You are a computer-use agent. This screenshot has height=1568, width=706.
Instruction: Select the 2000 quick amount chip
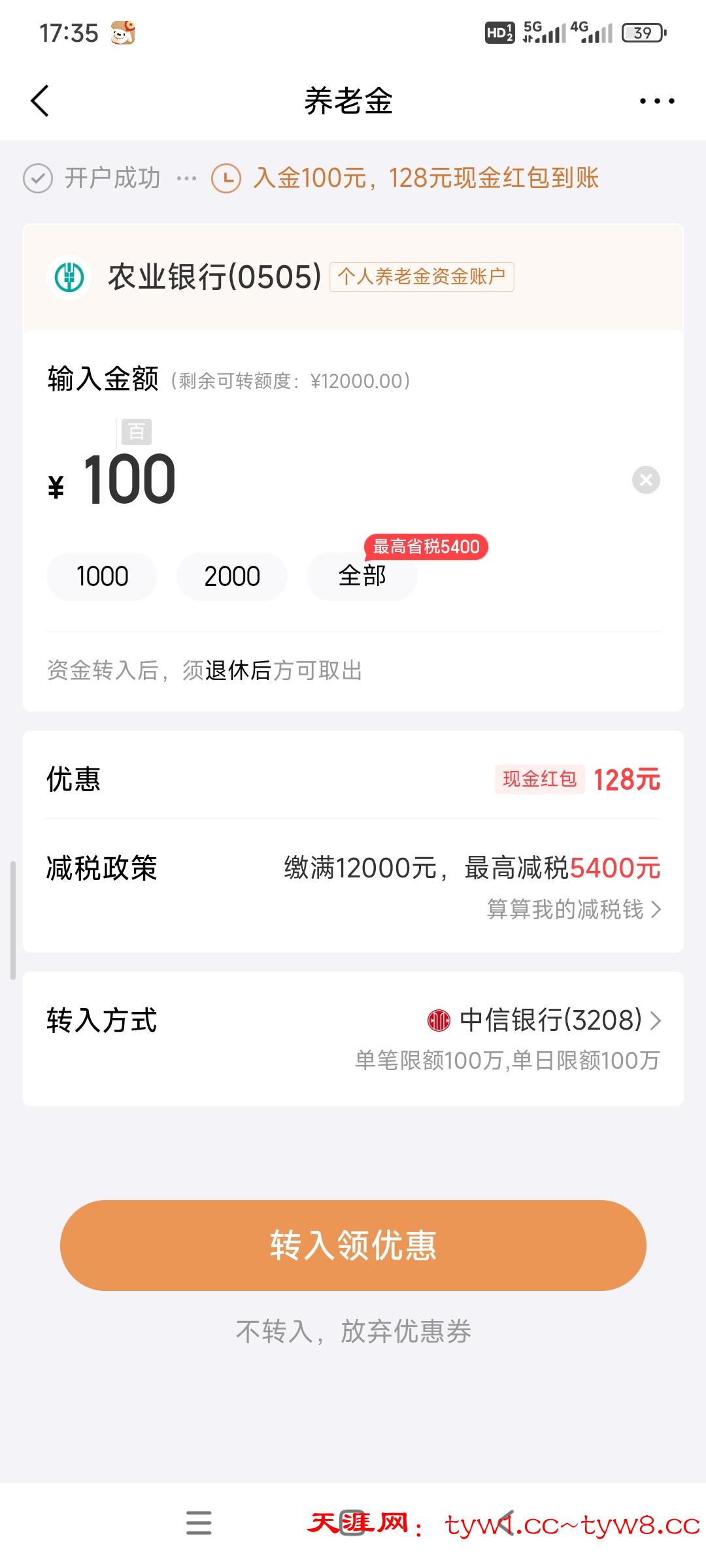click(x=231, y=576)
